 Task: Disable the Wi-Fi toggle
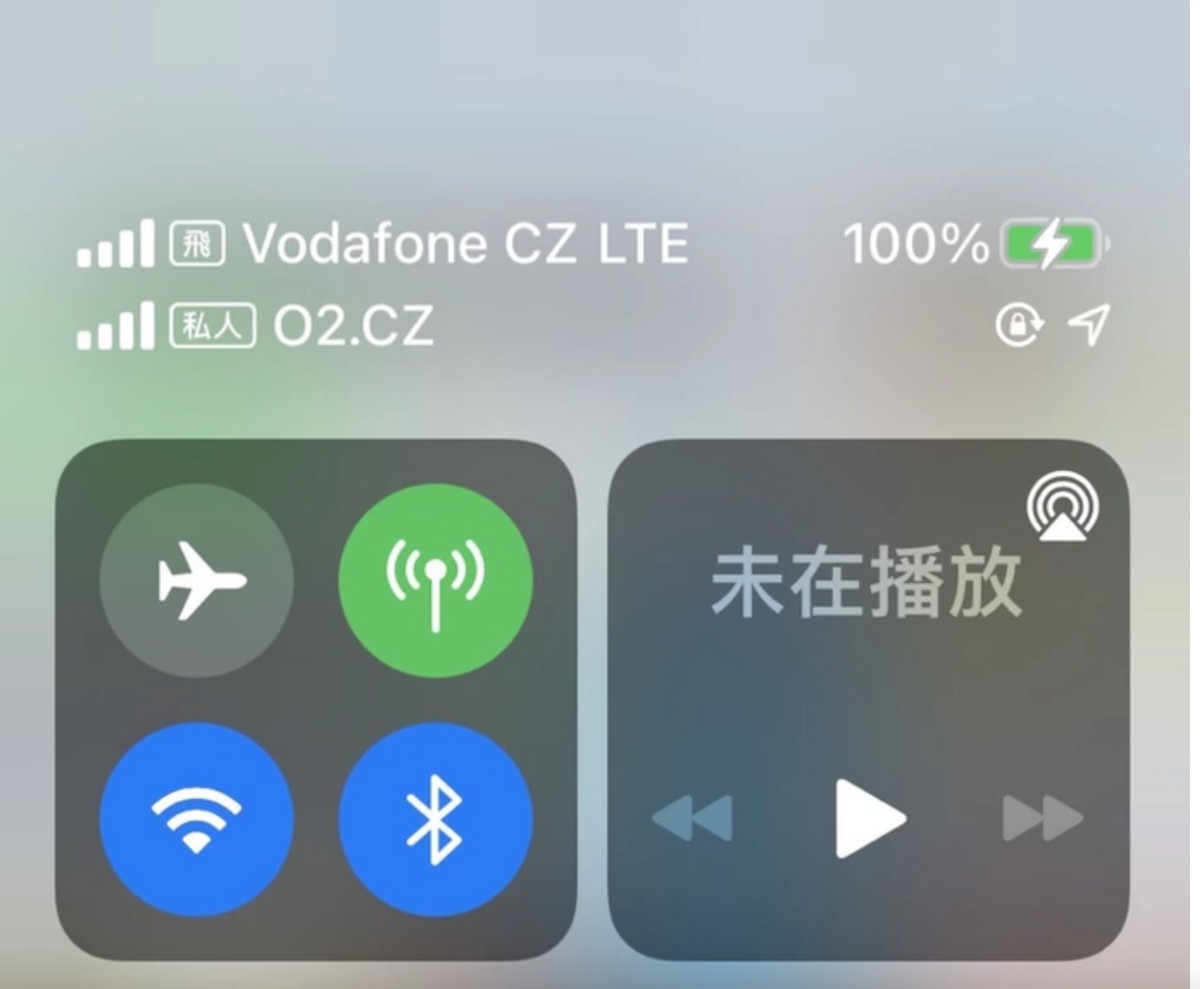(197, 819)
